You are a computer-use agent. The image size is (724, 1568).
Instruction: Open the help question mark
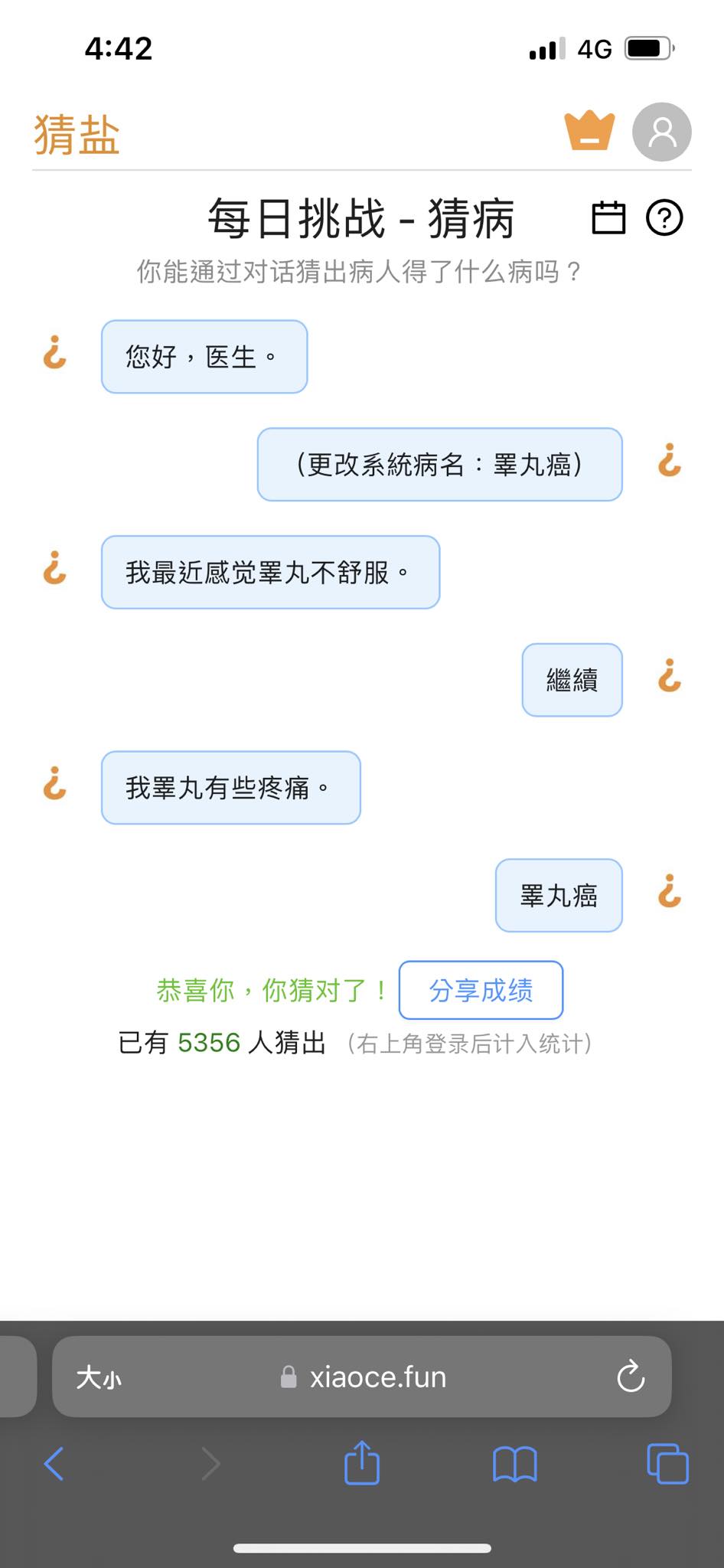coord(664,218)
